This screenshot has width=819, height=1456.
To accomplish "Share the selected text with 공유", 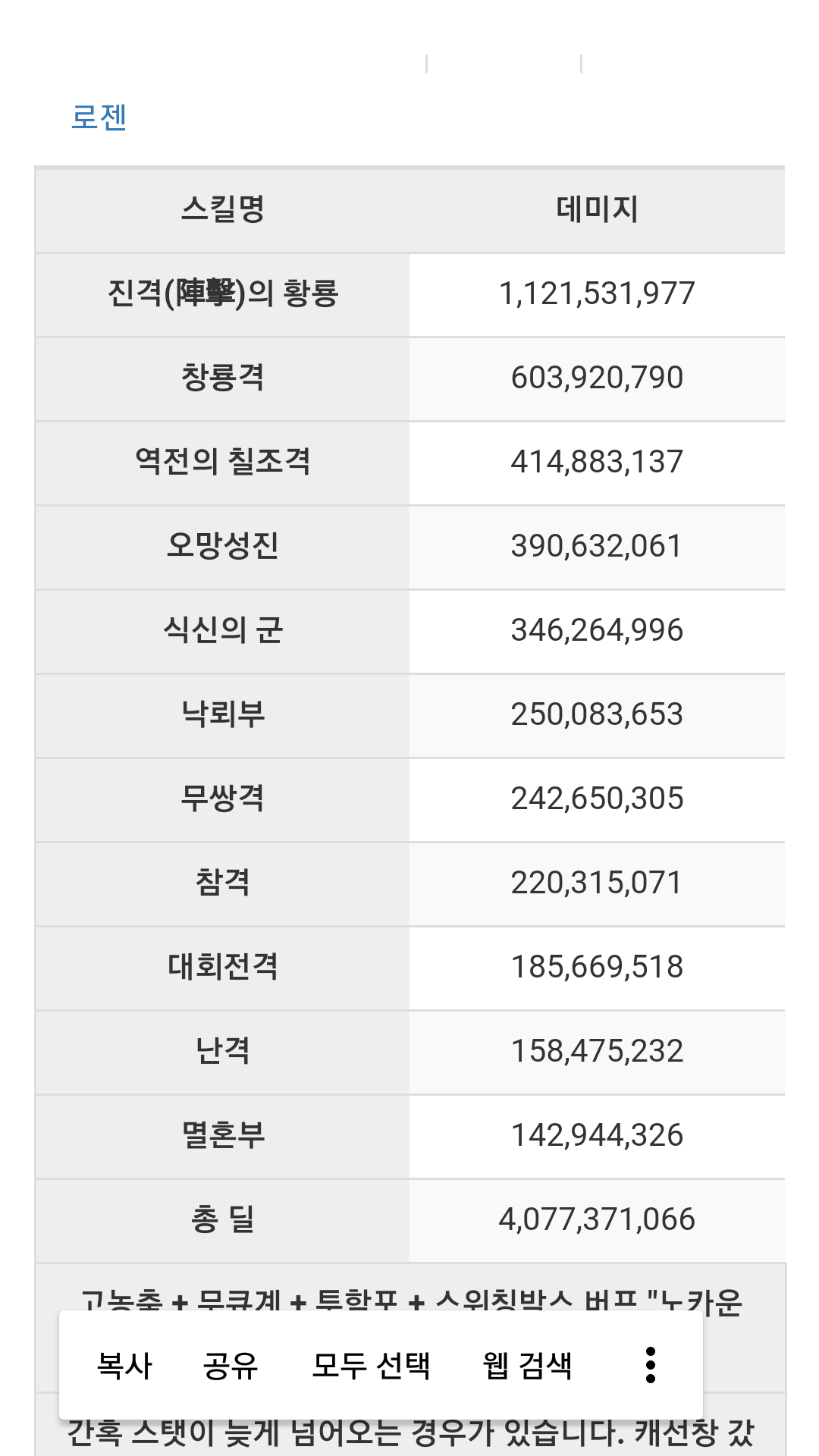I will pos(231,1365).
